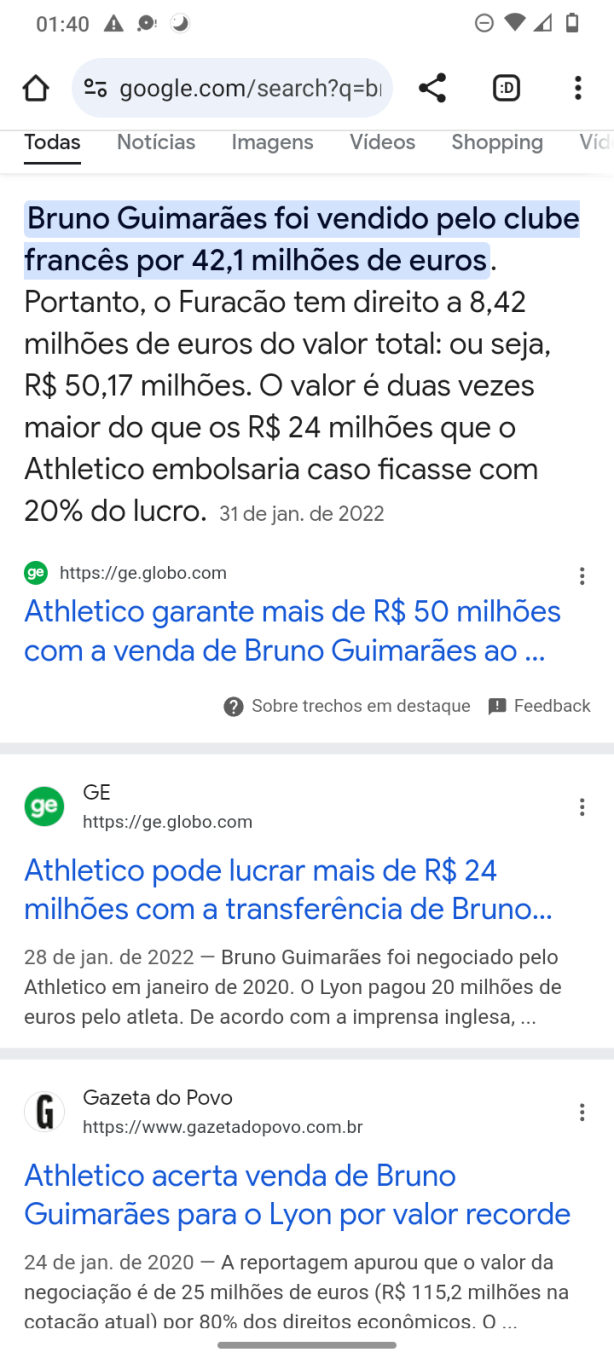Switch to the Shopping tab
Viewport: 614px width, 1364px height.
point(496,142)
